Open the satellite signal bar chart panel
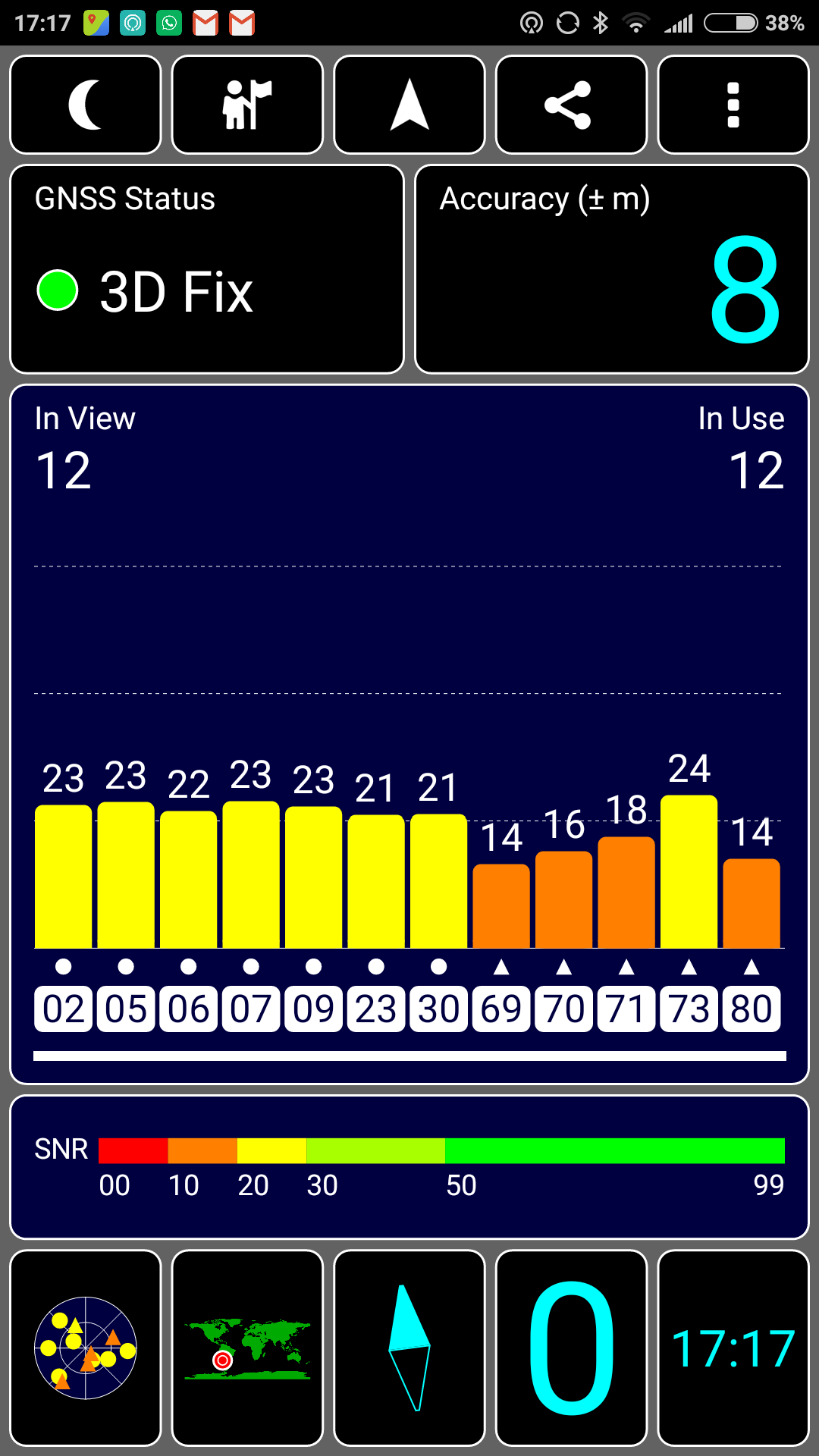Image resolution: width=819 pixels, height=1456 pixels. tap(409, 735)
